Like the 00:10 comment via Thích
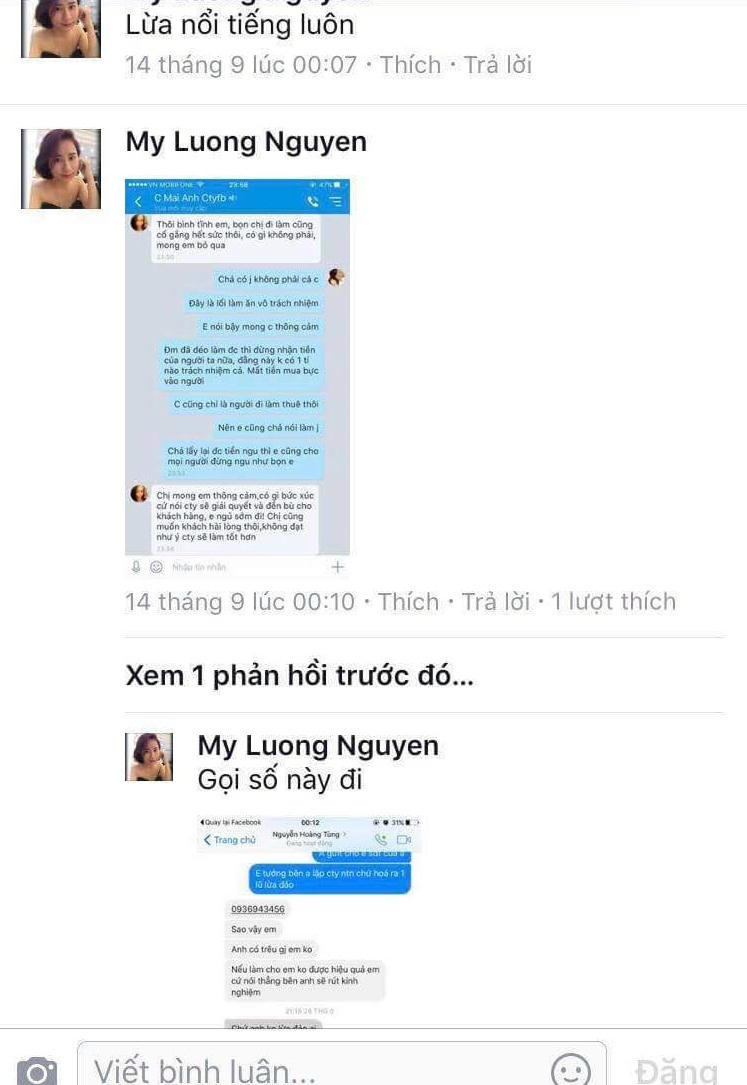The height and width of the screenshot is (1085, 747). coord(408,602)
